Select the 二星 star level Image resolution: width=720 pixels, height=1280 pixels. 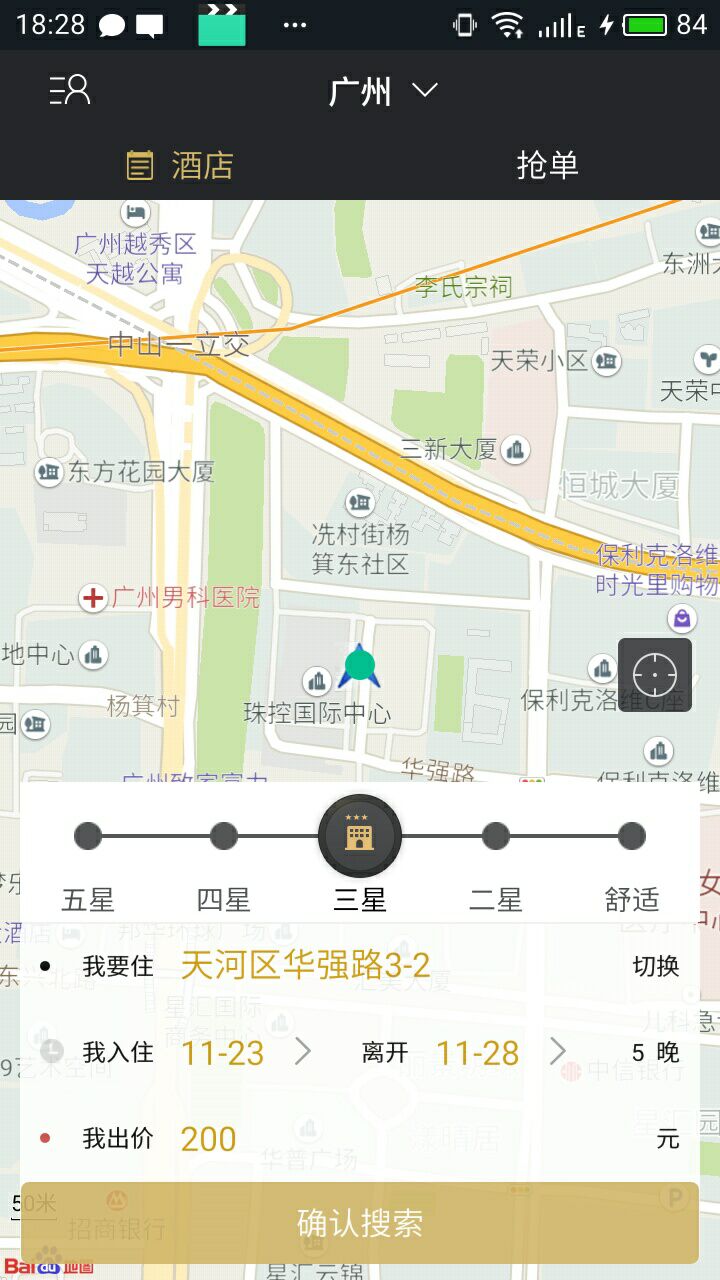coord(495,836)
